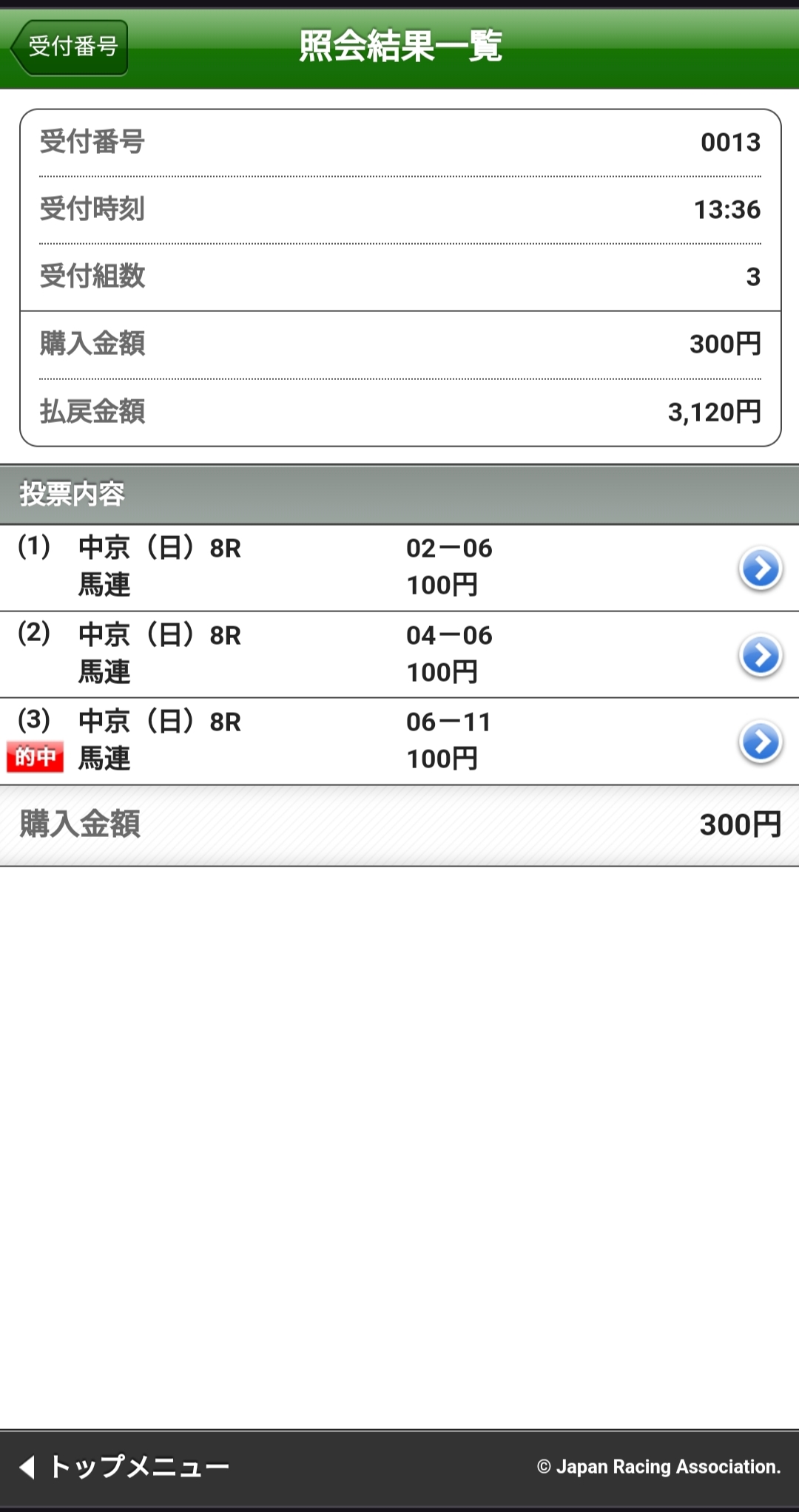Image resolution: width=799 pixels, height=1512 pixels.
Task: Open details for the 02-06 馬連 bet
Action: (760, 569)
